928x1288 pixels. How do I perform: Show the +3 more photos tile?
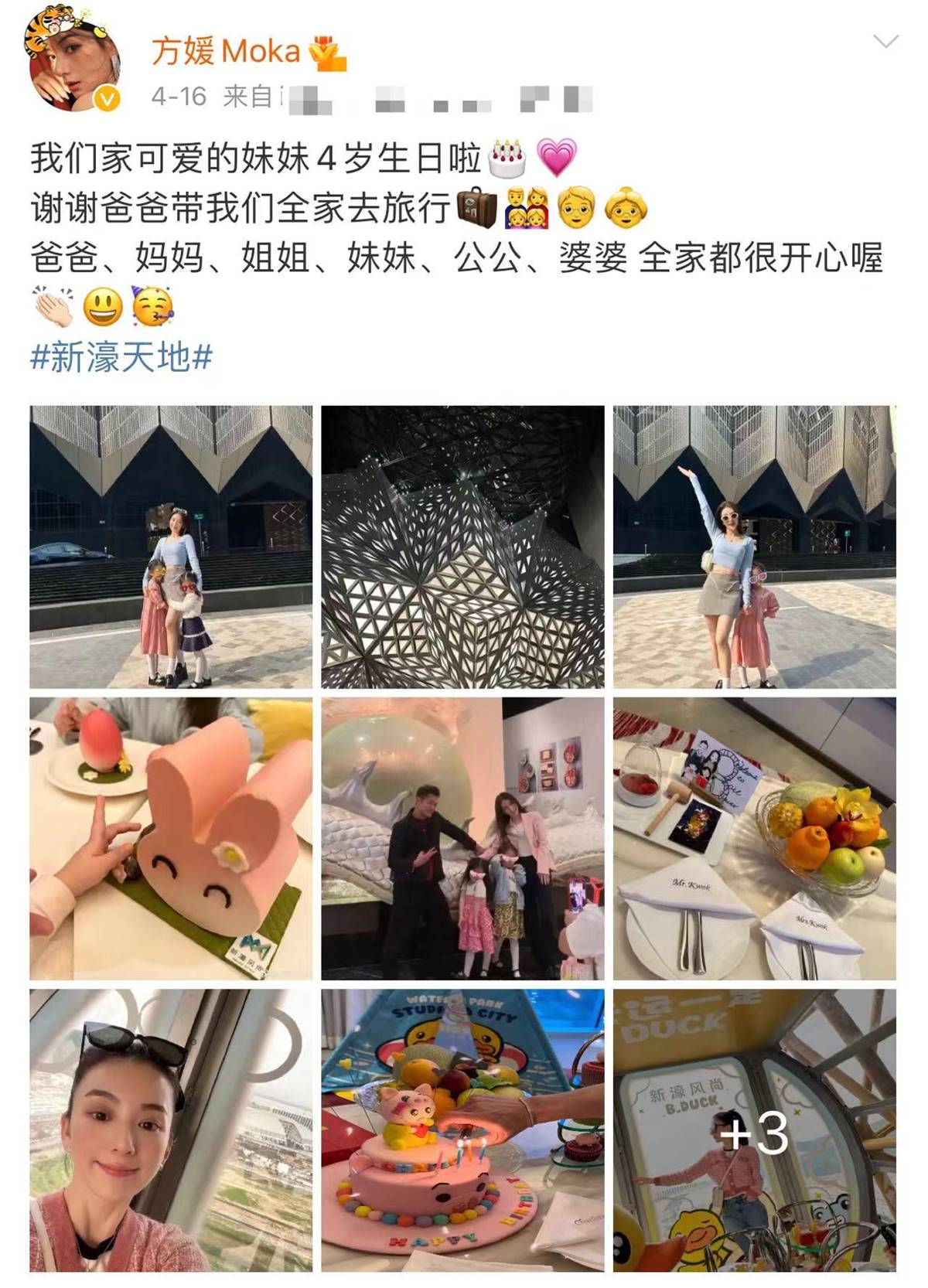[x=754, y=1130]
